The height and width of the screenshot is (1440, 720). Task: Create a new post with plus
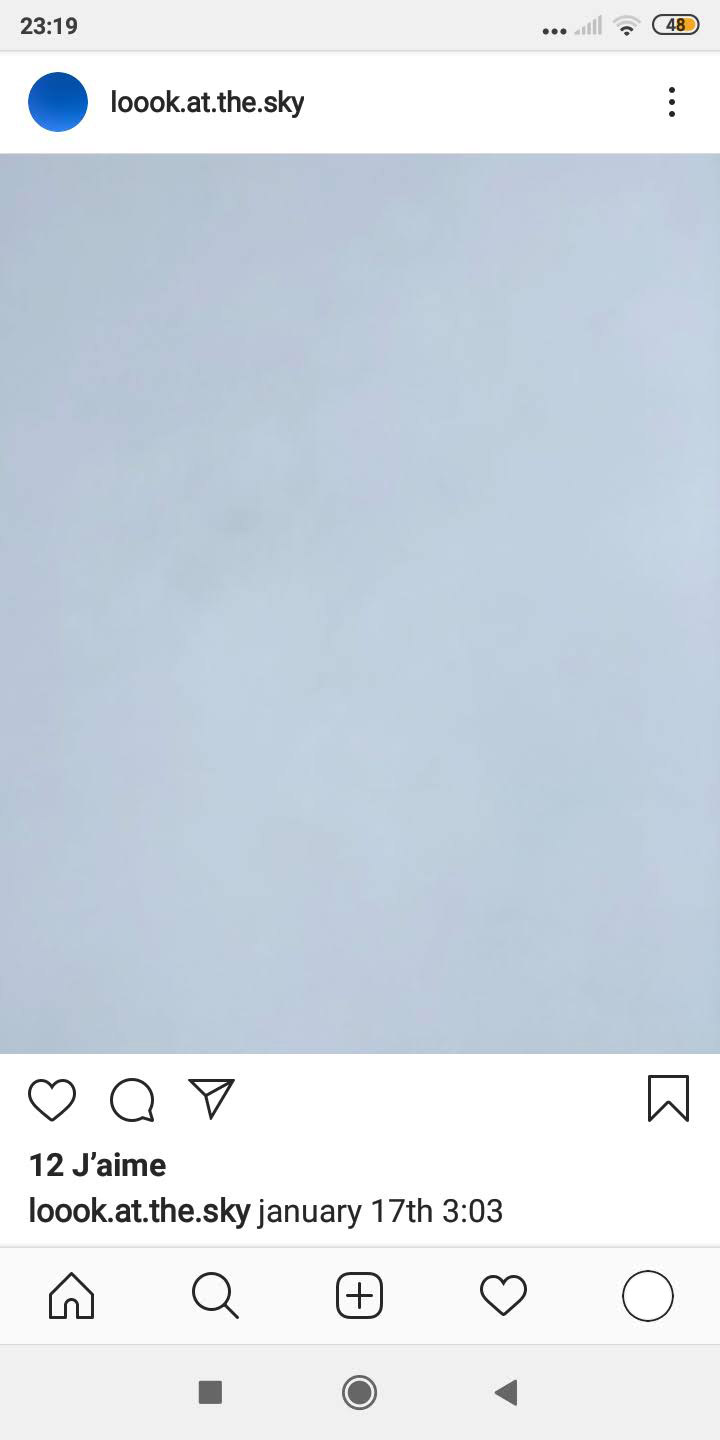pos(359,1296)
